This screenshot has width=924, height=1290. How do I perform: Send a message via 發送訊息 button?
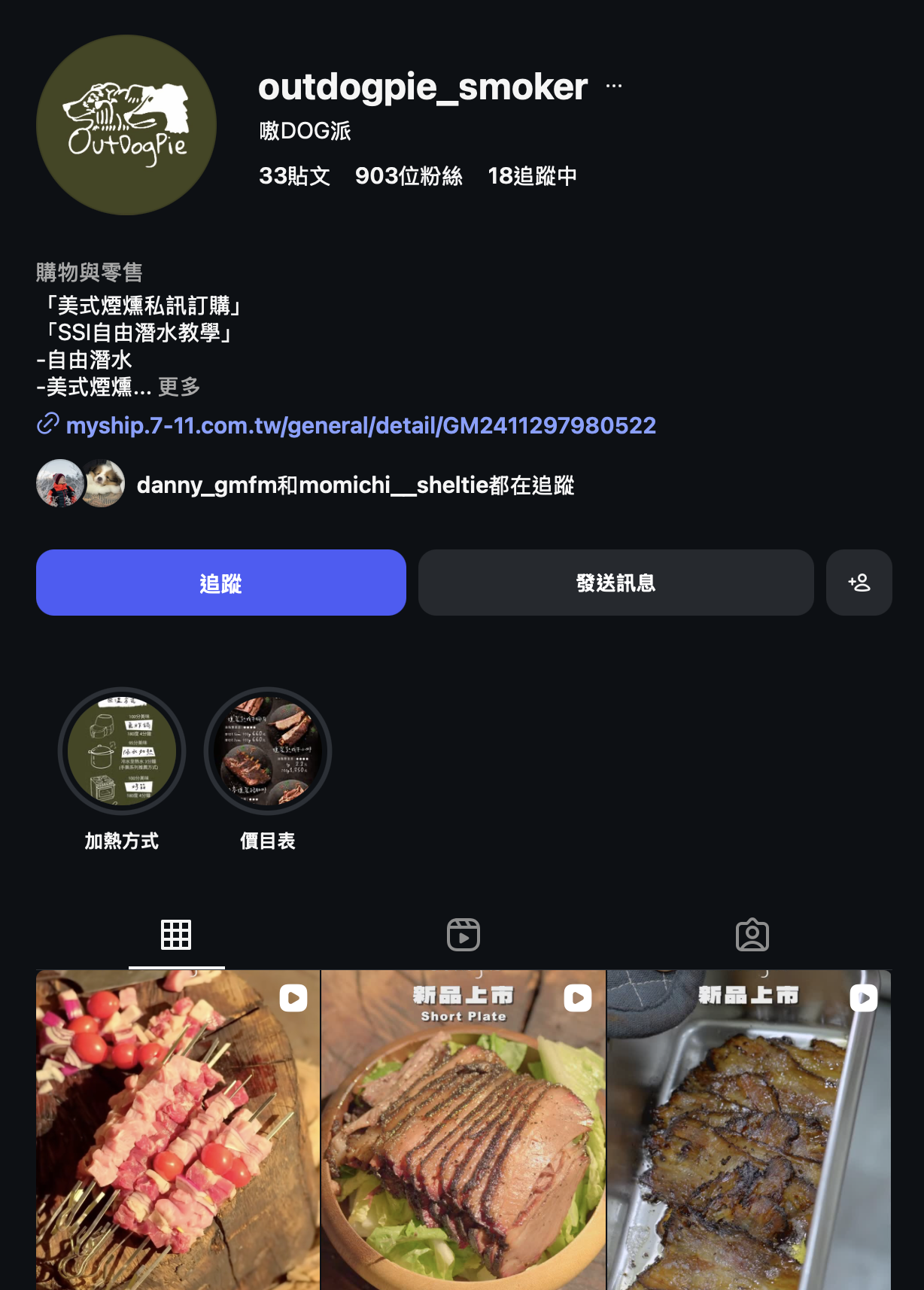615,583
